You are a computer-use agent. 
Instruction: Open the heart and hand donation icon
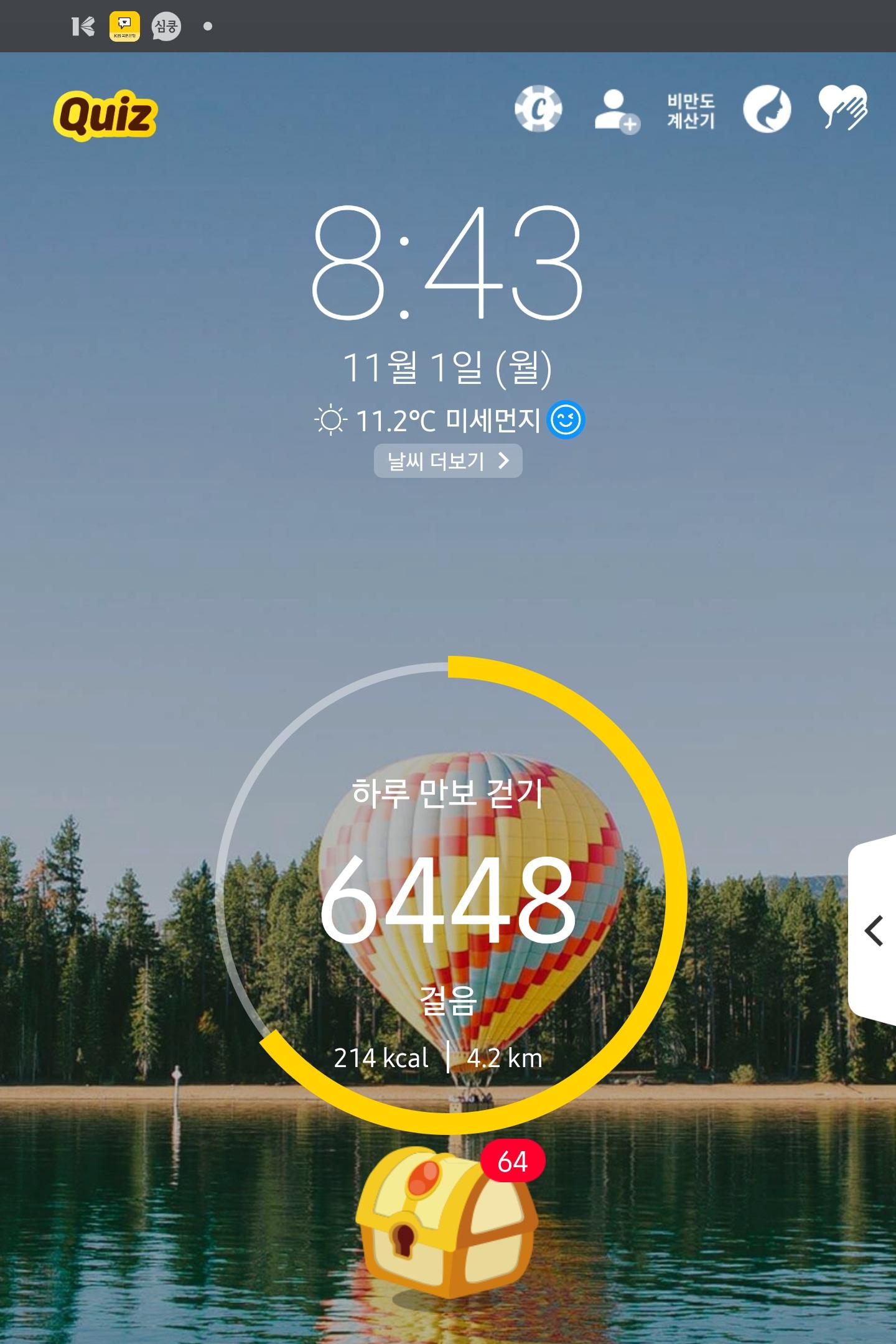point(842,108)
